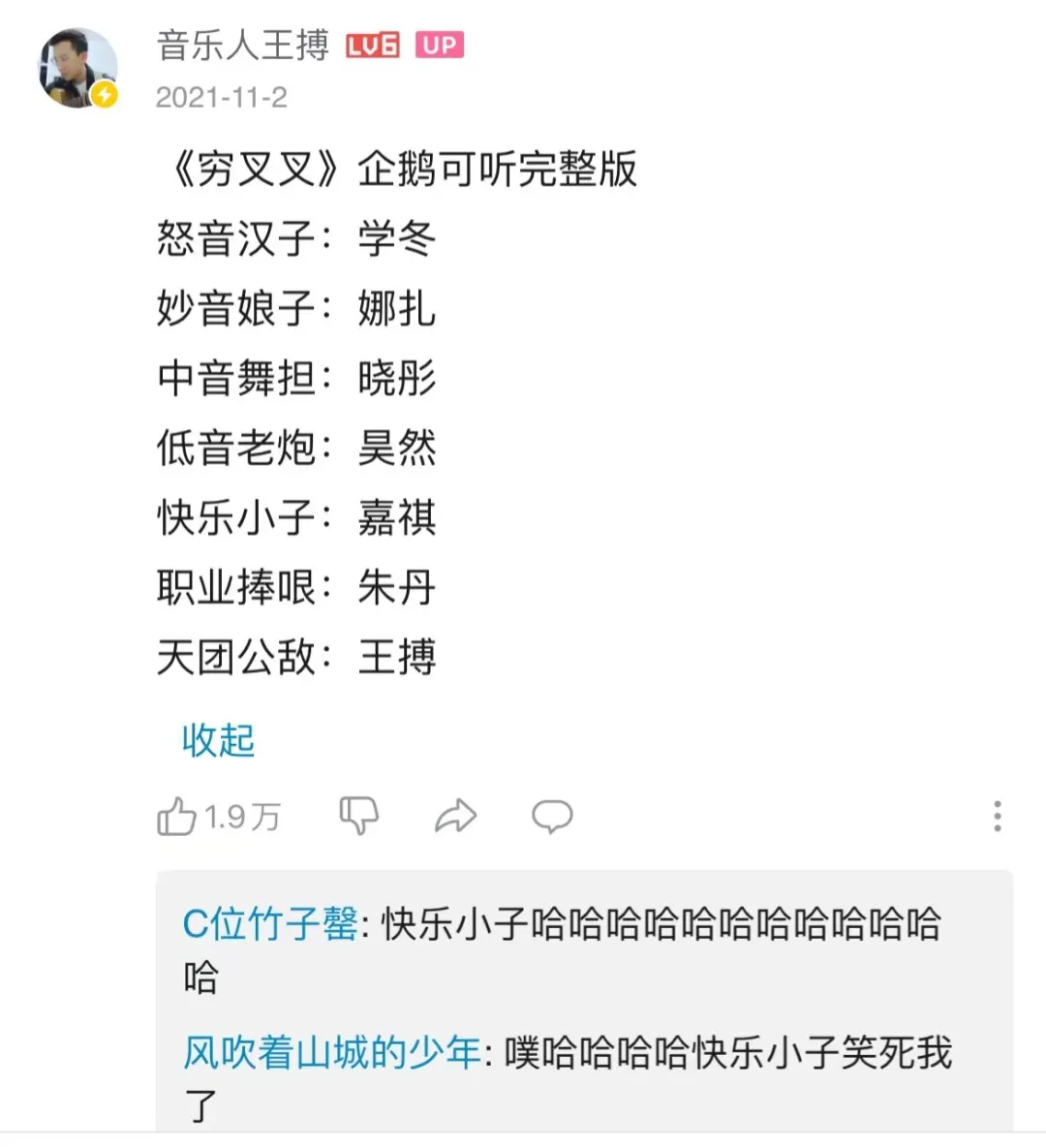Click the line 天团公敌：王搏
The width and height of the screenshot is (1046, 1148).
click(295, 657)
